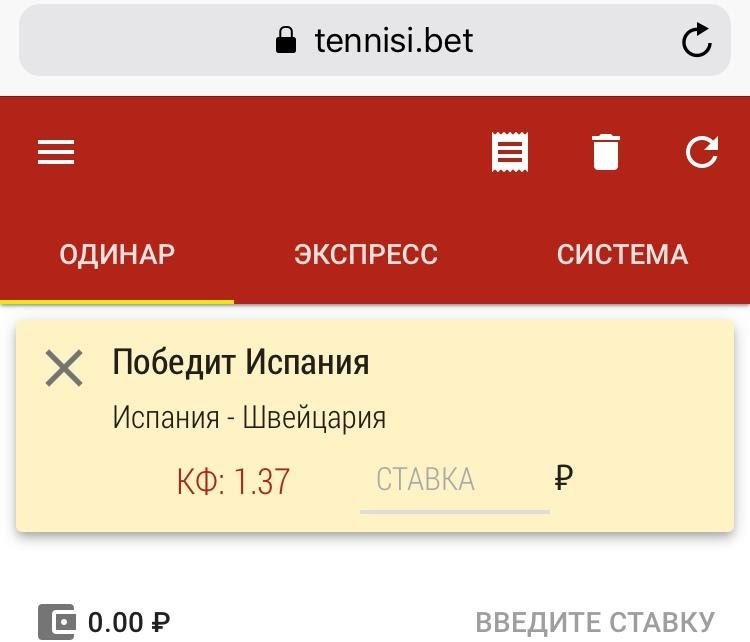This screenshot has width=750, height=642.
Task: Switch to the ЭКСПРЕСС tab
Action: (366, 254)
